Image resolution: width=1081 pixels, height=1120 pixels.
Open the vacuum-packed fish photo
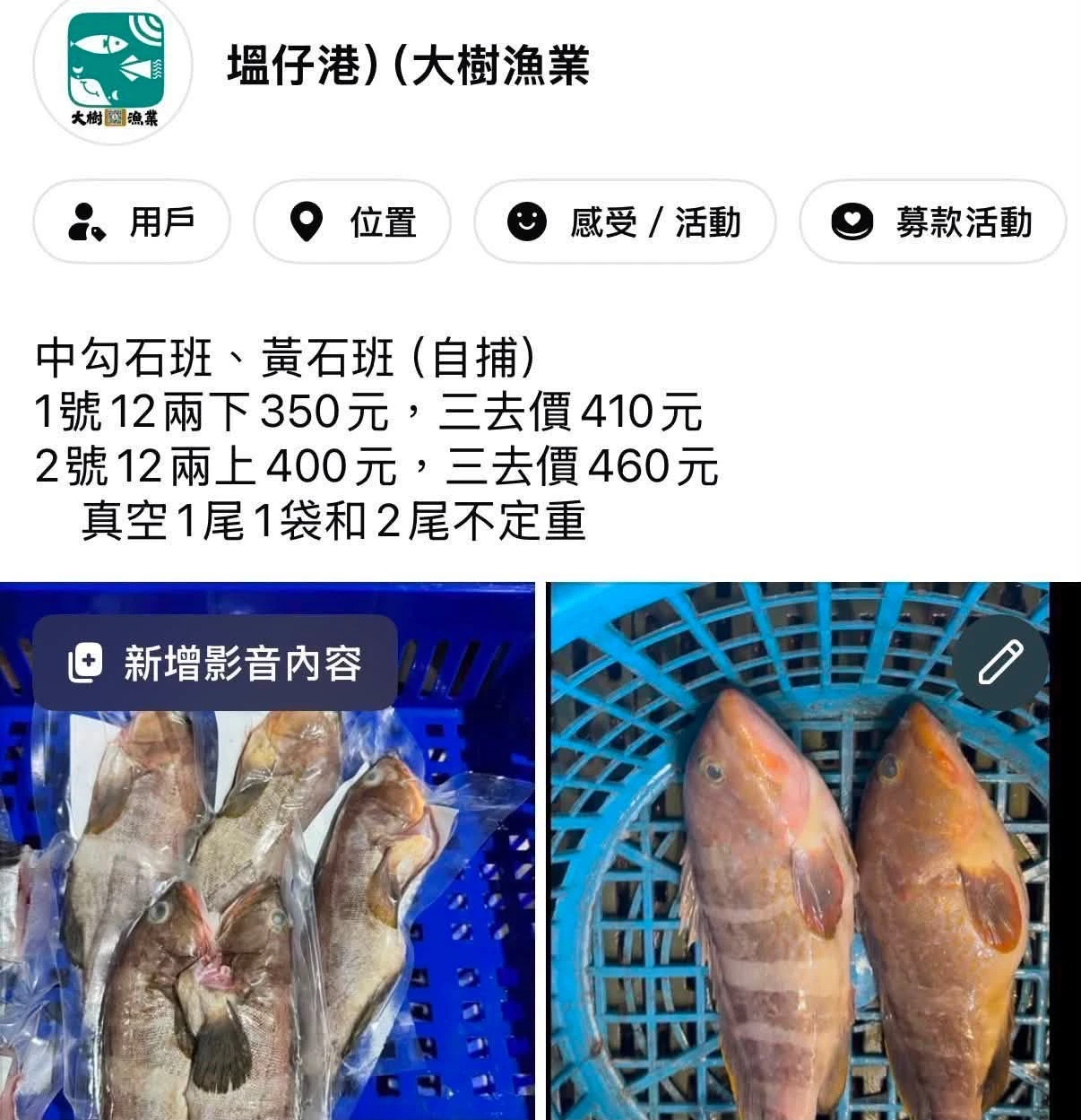click(x=267, y=851)
